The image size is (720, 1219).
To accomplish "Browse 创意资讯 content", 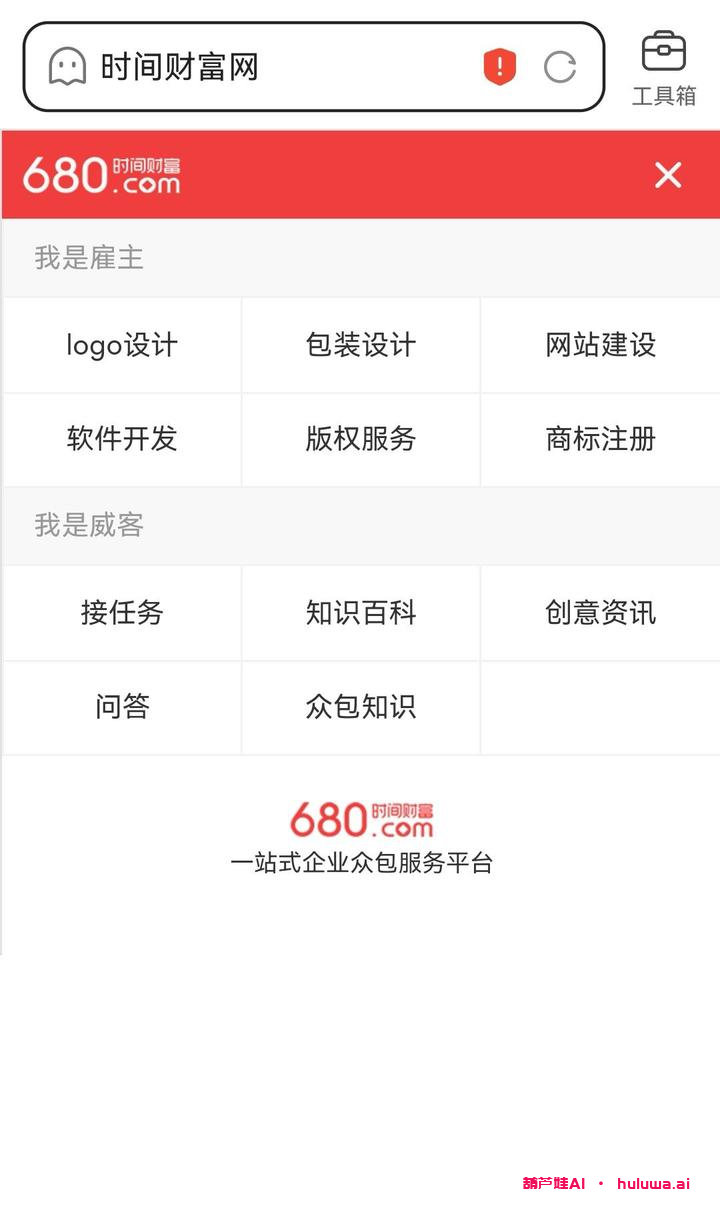I will [x=601, y=614].
